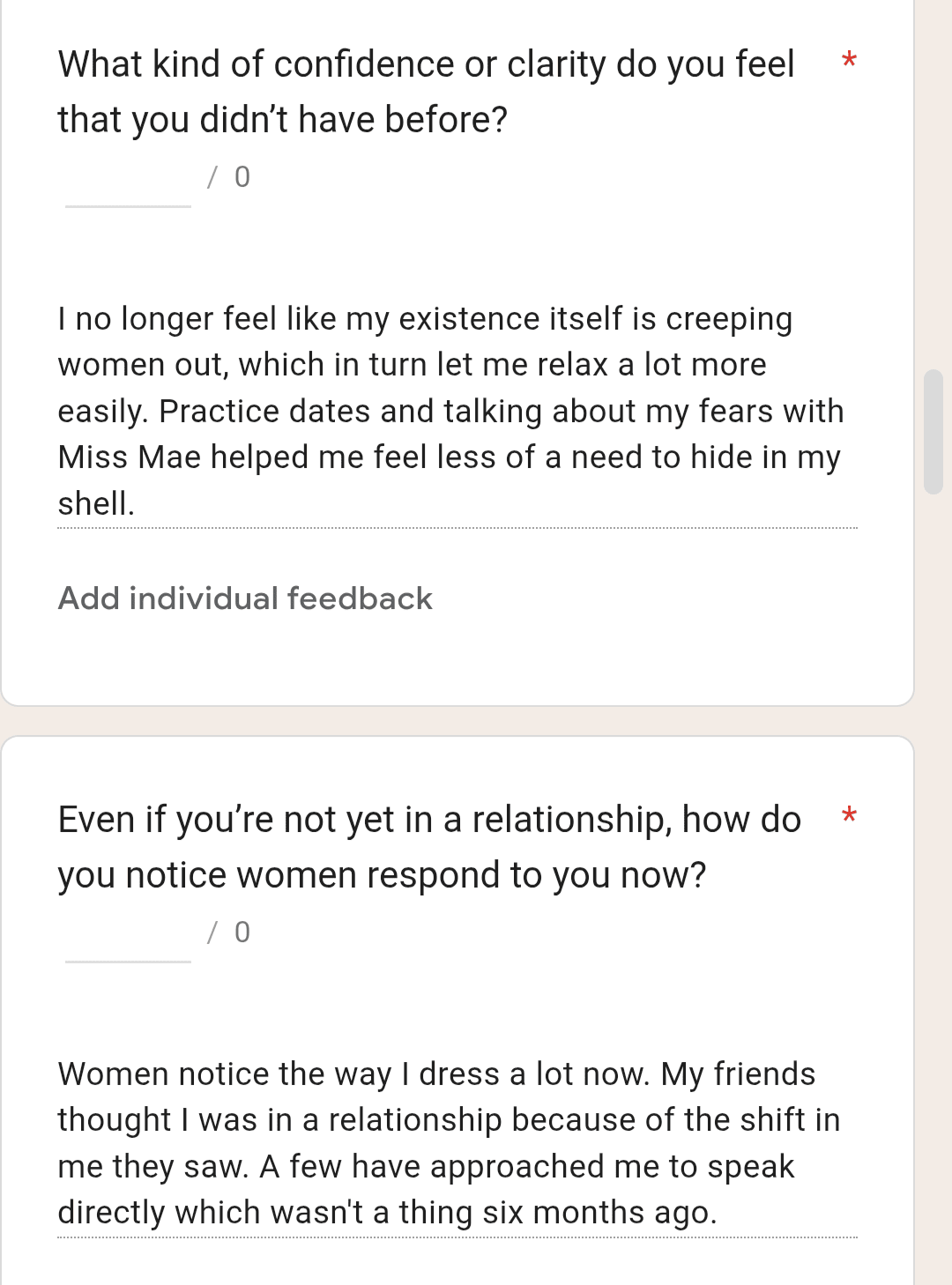Add individual feedback for the confidence answer
Image resolution: width=952 pixels, height=1285 pixels.
pyautogui.click(x=245, y=598)
